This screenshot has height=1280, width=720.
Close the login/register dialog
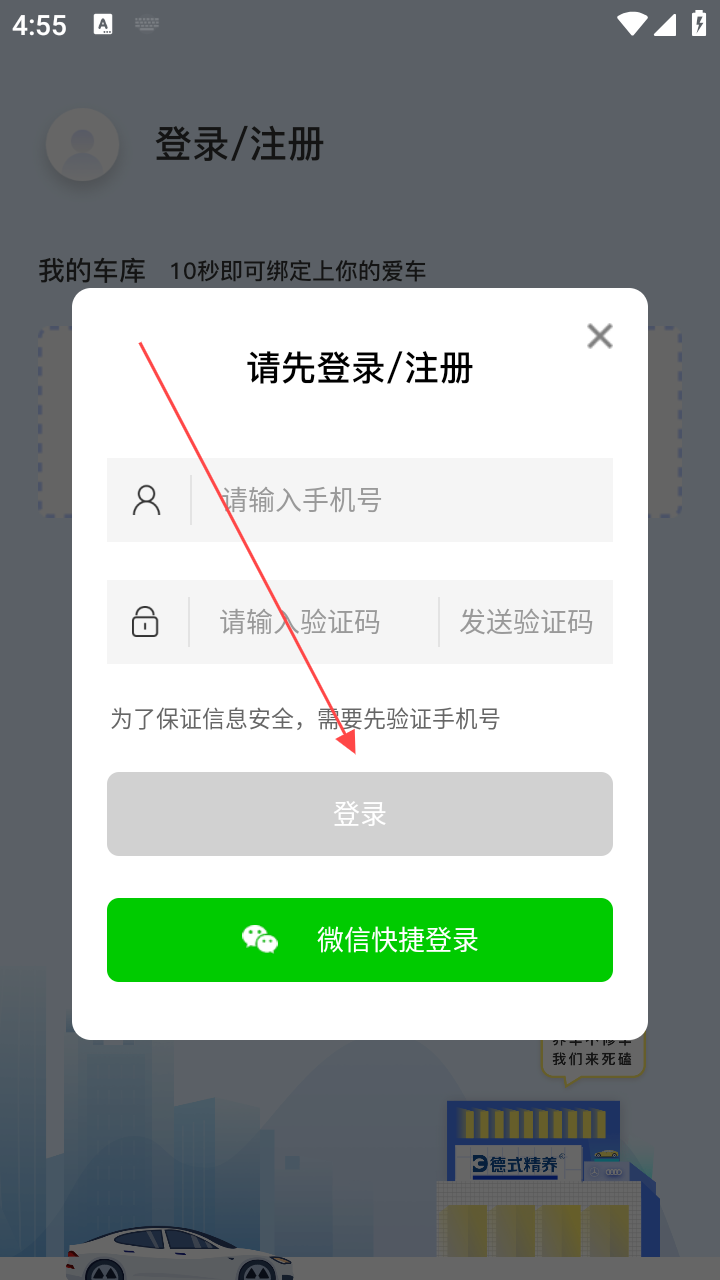[599, 336]
